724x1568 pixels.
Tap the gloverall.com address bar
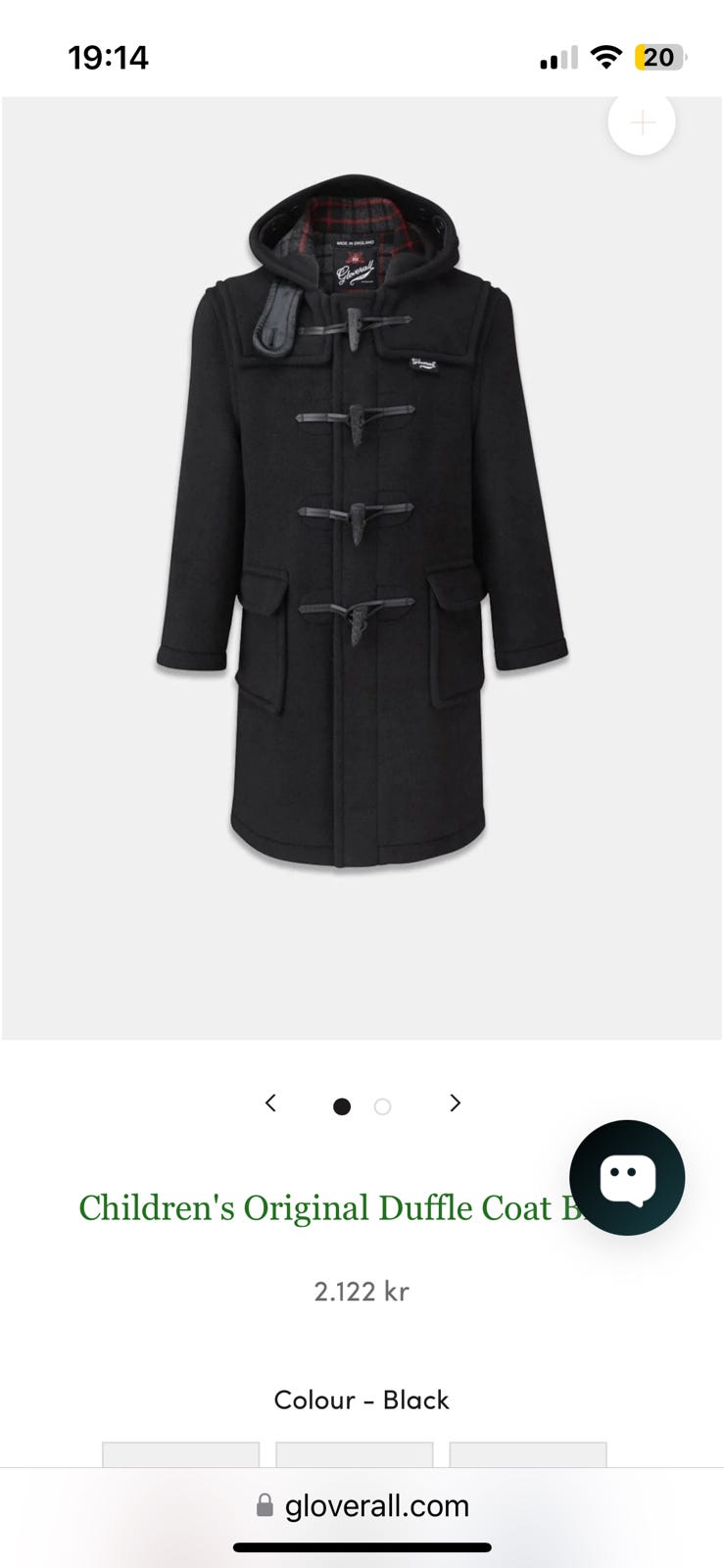(x=362, y=1506)
